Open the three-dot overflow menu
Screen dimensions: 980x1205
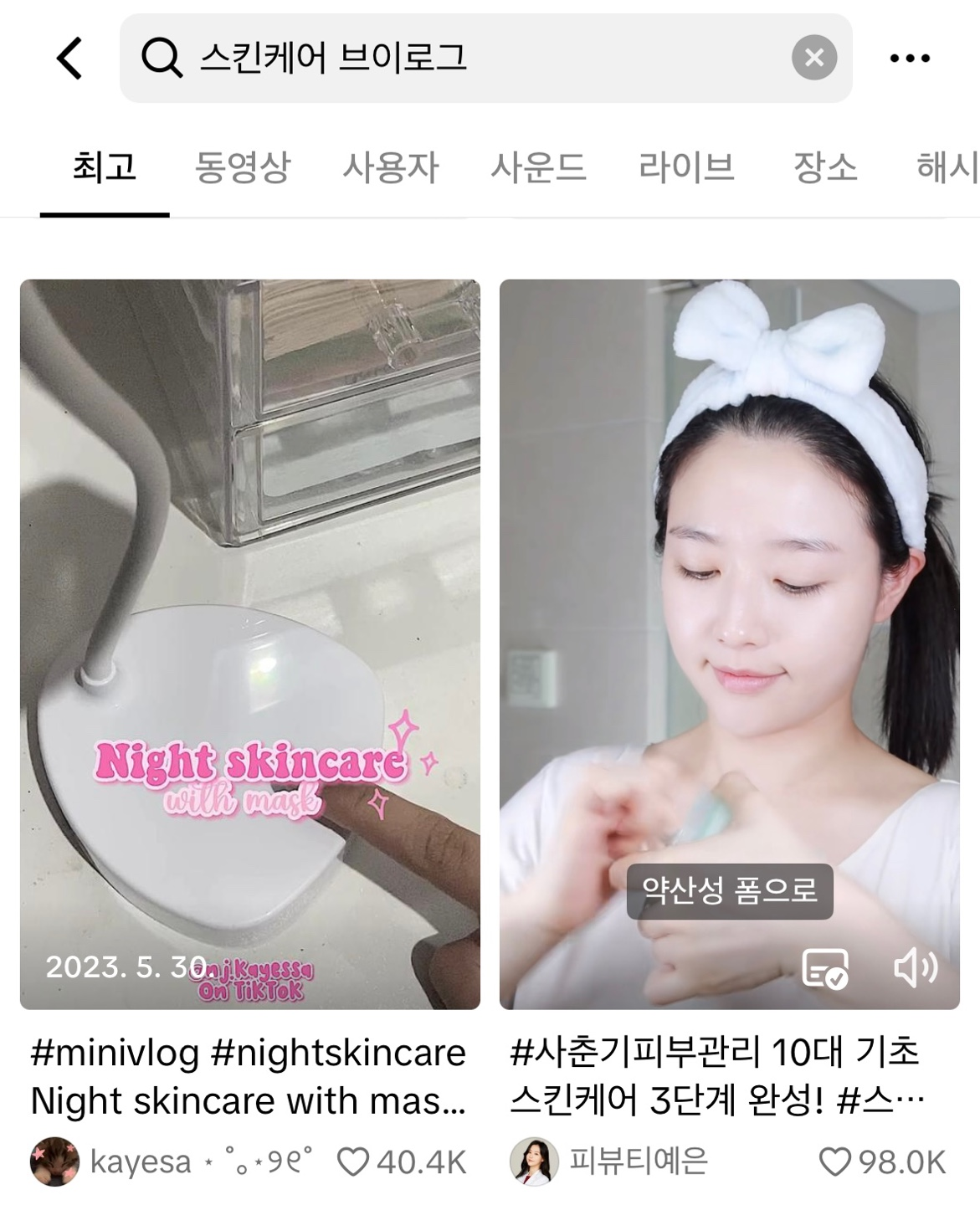(909, 59)
